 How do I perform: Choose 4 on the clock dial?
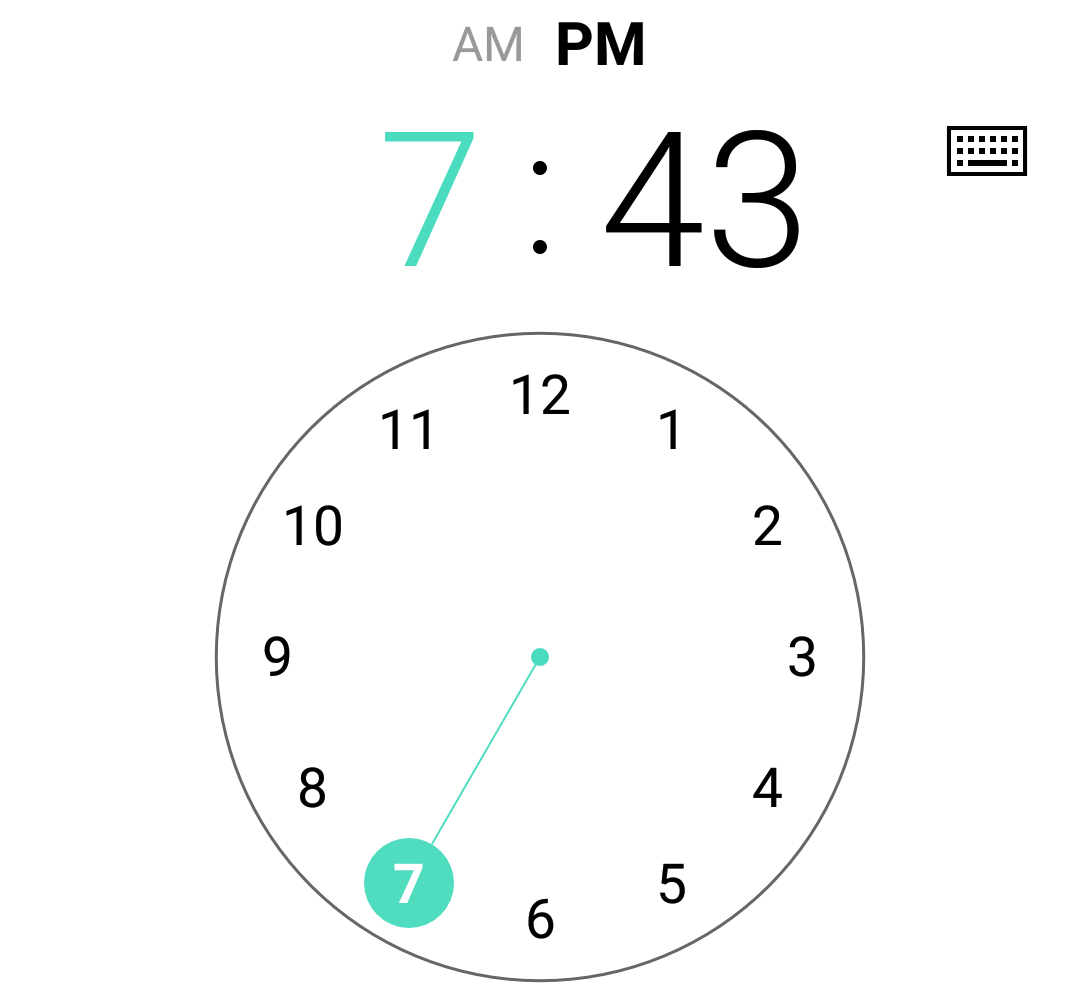point(767,789)
